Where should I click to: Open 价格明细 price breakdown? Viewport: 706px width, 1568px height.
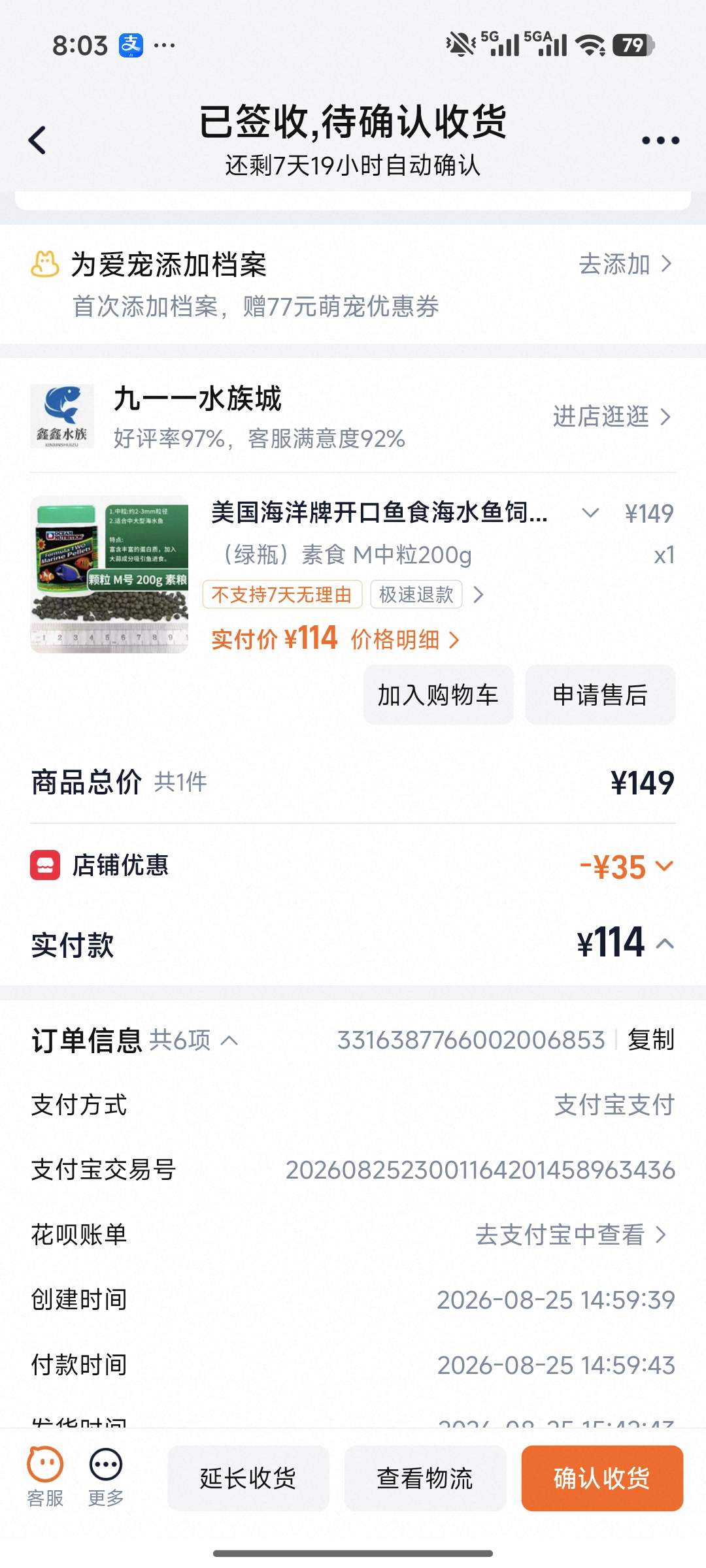(x=405, y=640)
